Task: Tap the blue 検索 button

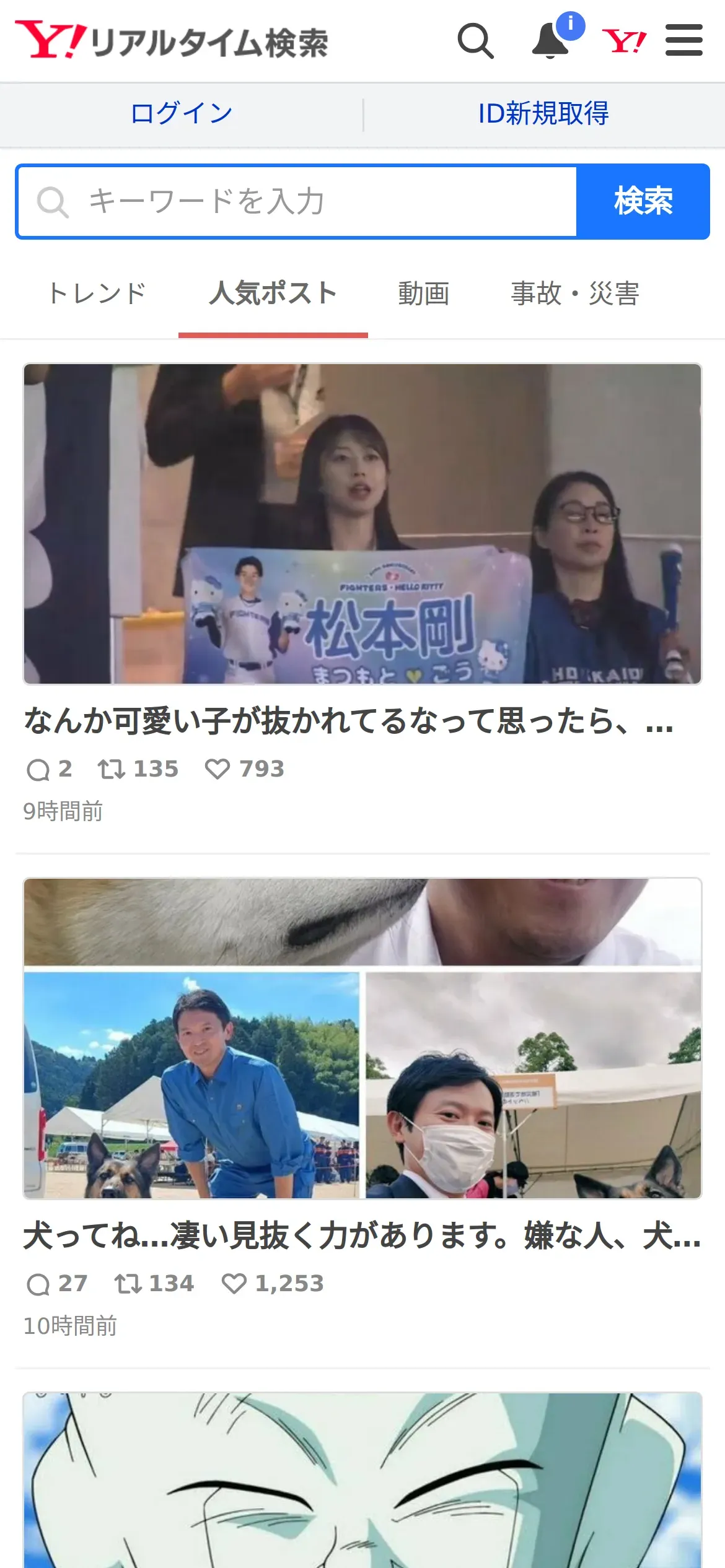Action: point(643,202)
